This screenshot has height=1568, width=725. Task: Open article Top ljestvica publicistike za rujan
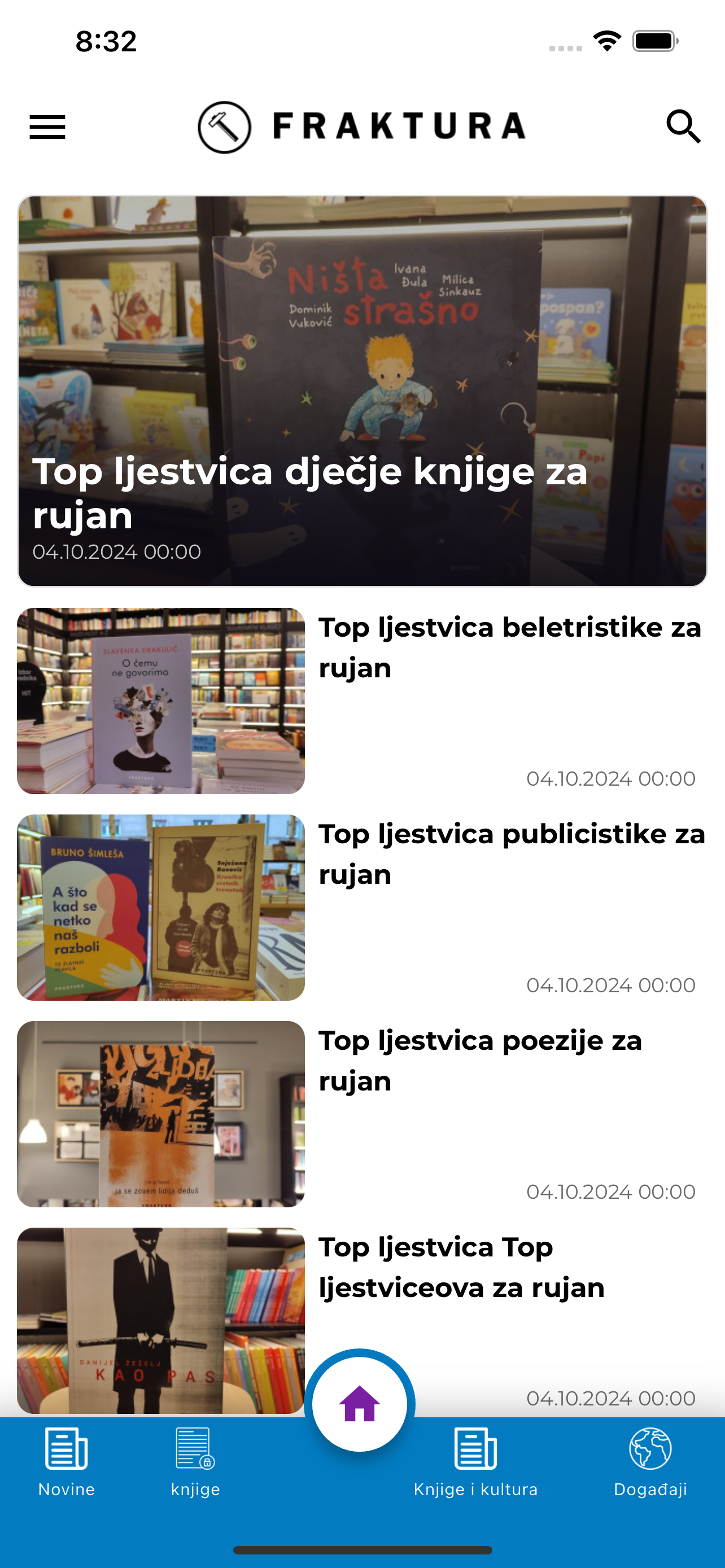point(512,854)
